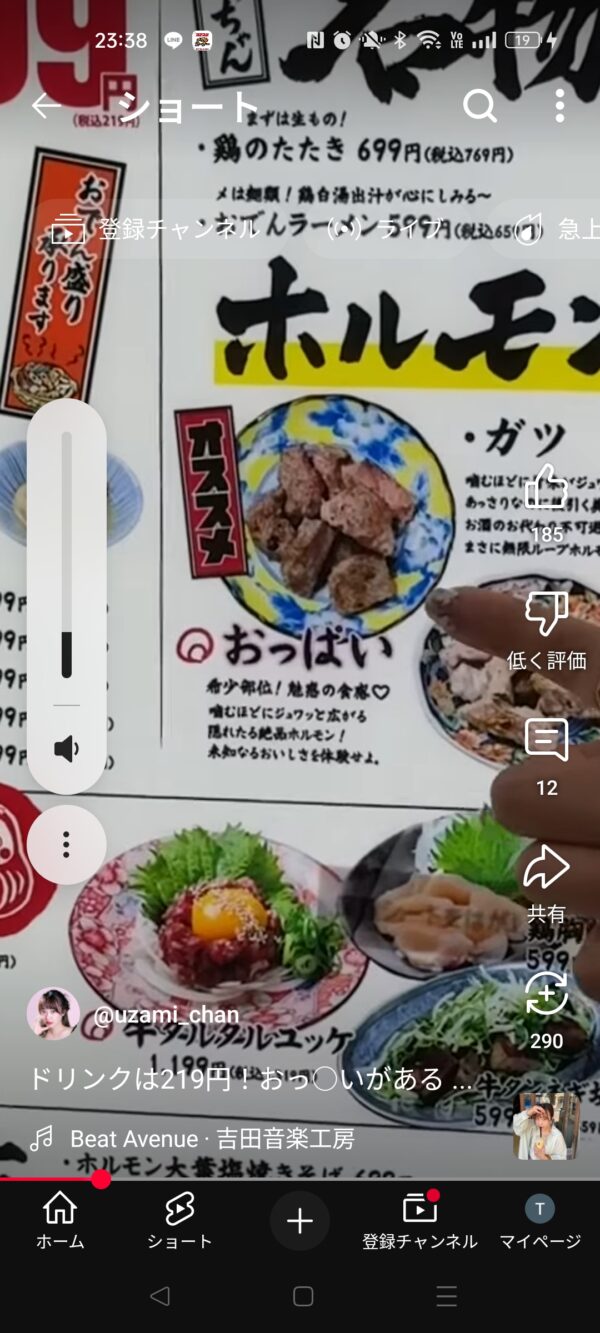Select the 登録チャンネル chip

click(160, 230)
